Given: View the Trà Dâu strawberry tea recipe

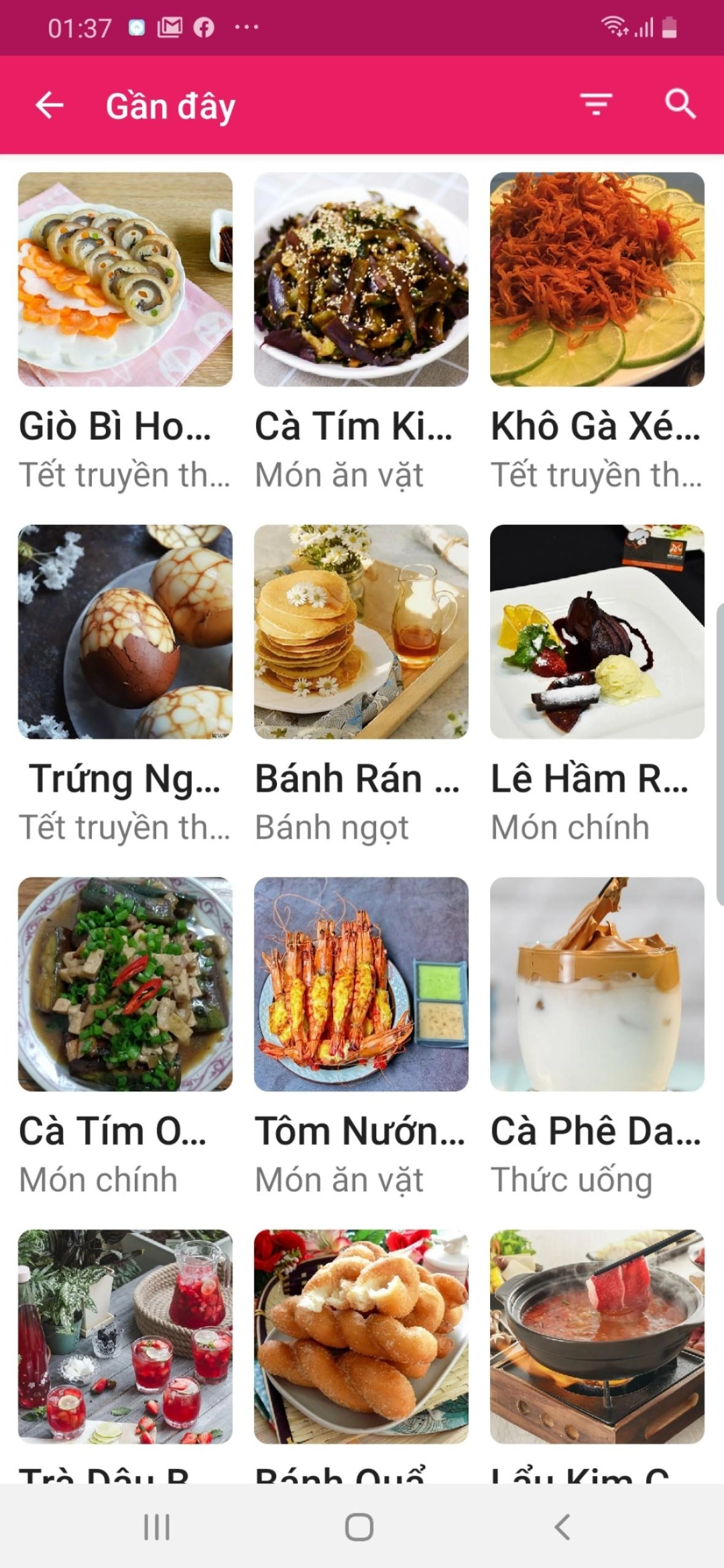Looking at the screenshot, I should pyautogui.click(x=125, y=1336).
